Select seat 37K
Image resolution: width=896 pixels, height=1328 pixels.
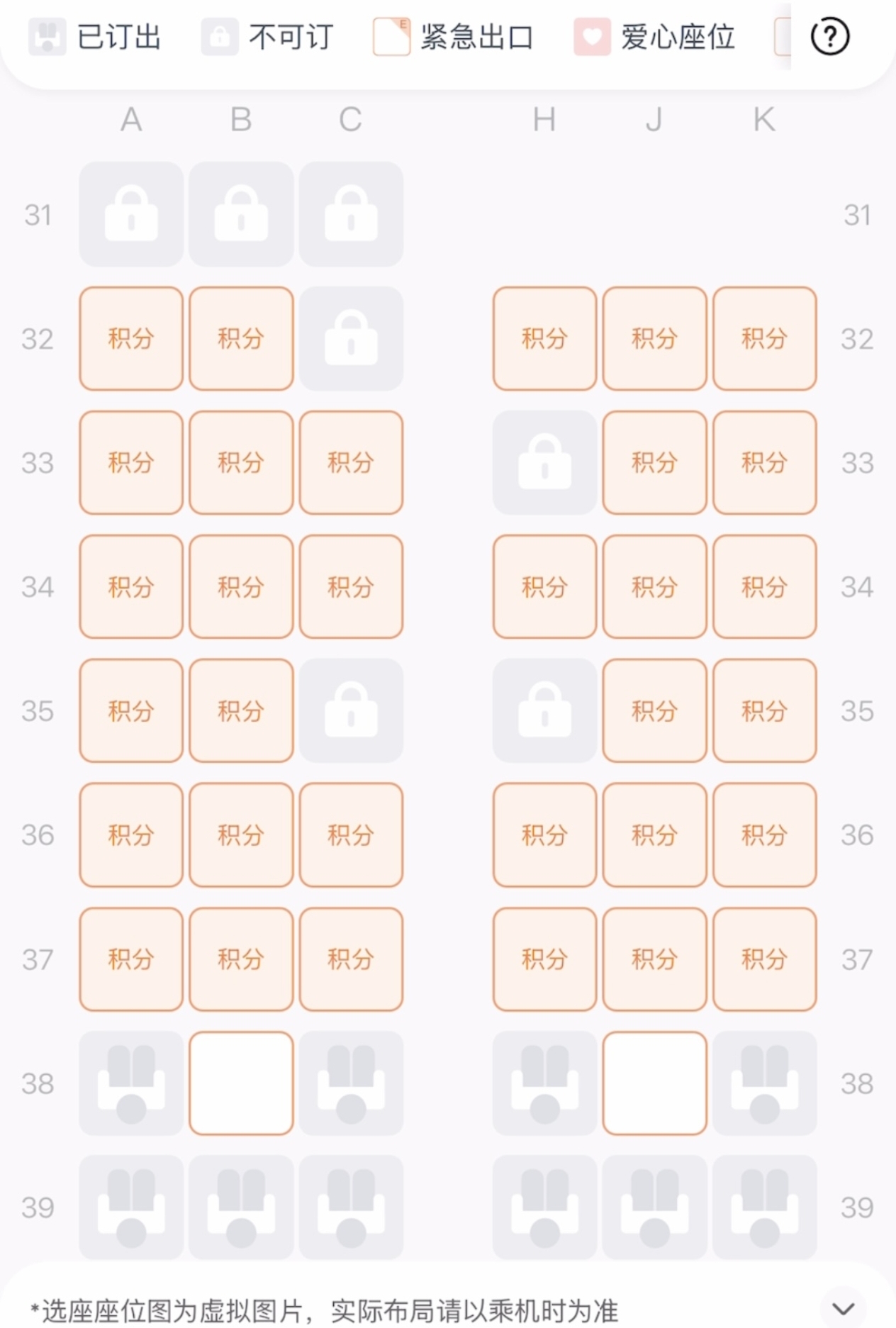tap(764, 959)
